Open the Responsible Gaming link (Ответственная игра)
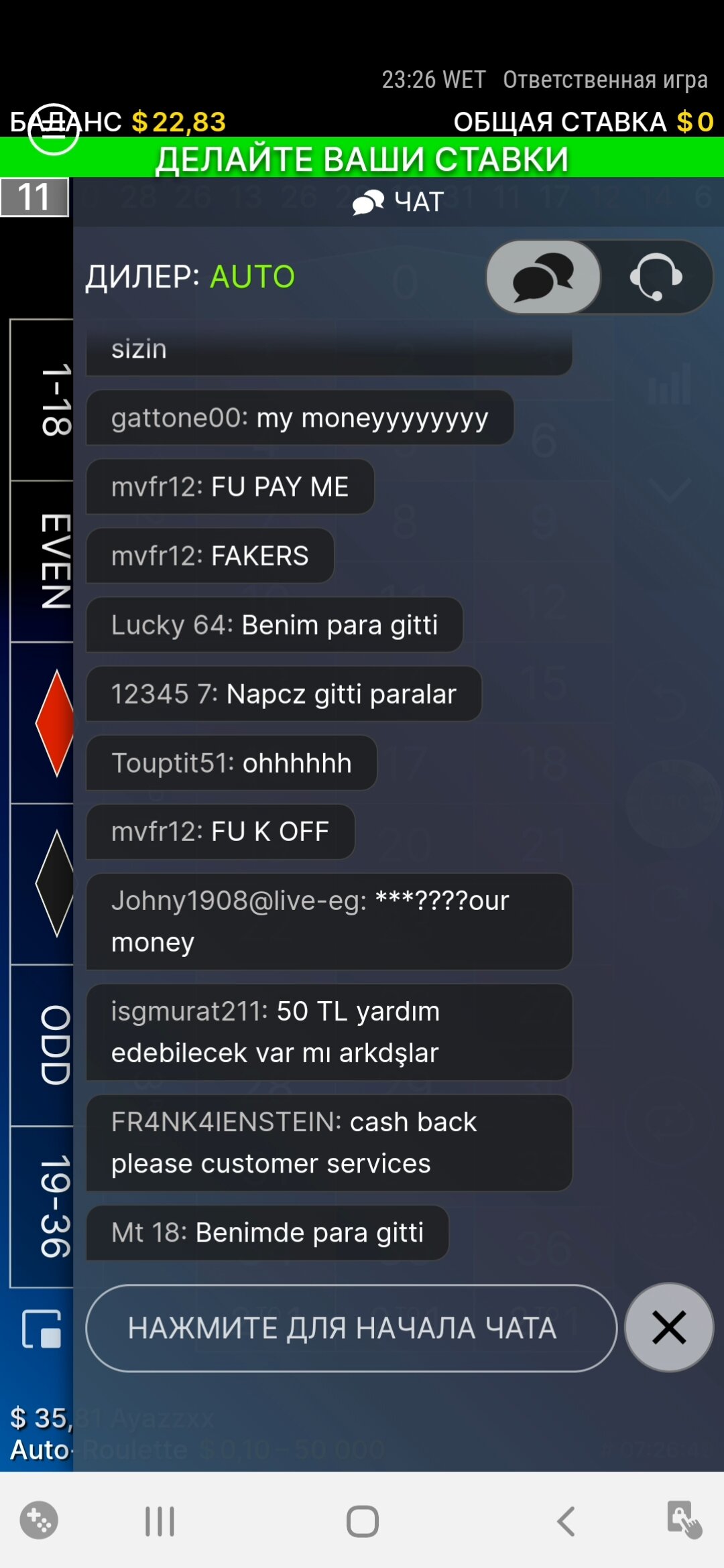 pyautogui.click(x=605, y=80)
